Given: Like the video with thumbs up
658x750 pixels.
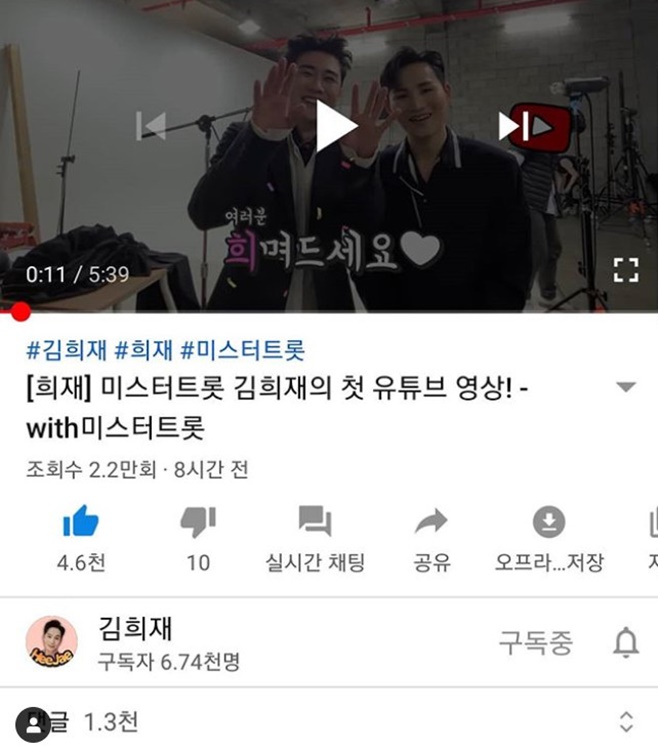Looking at the screenshot, I should tap(80, 522).
